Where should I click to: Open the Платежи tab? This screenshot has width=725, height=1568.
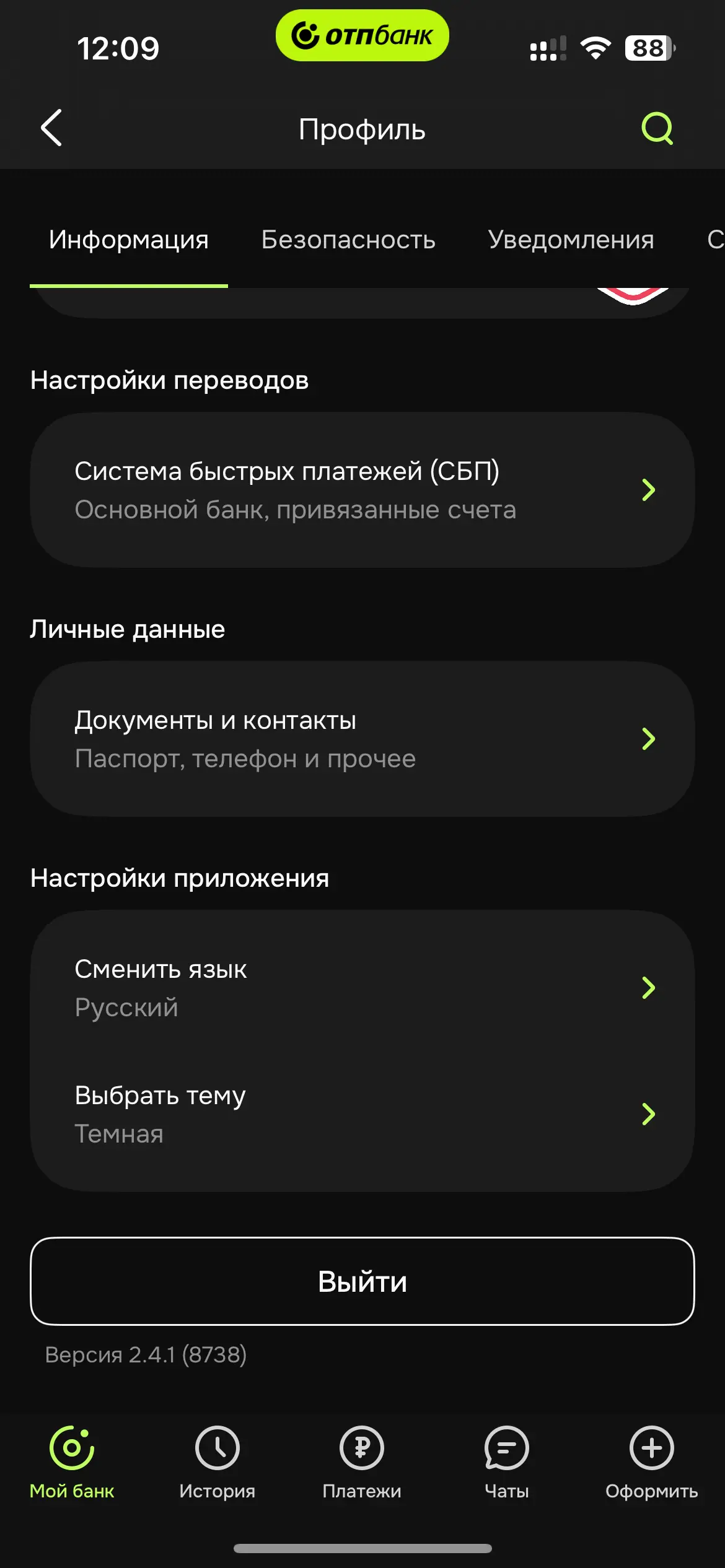pyautogui.click(x=362, y=1462)
